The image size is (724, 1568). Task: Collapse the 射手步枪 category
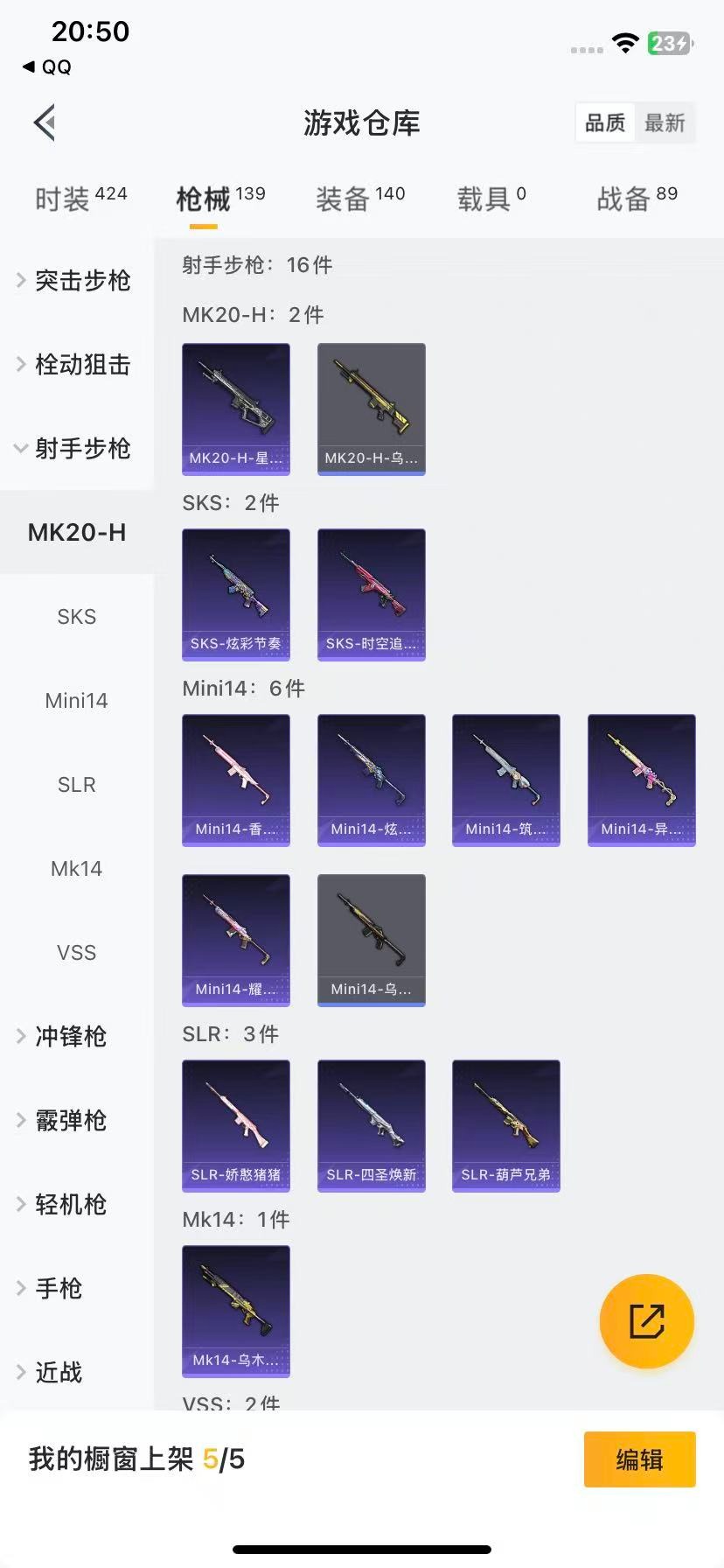[80, 449]
